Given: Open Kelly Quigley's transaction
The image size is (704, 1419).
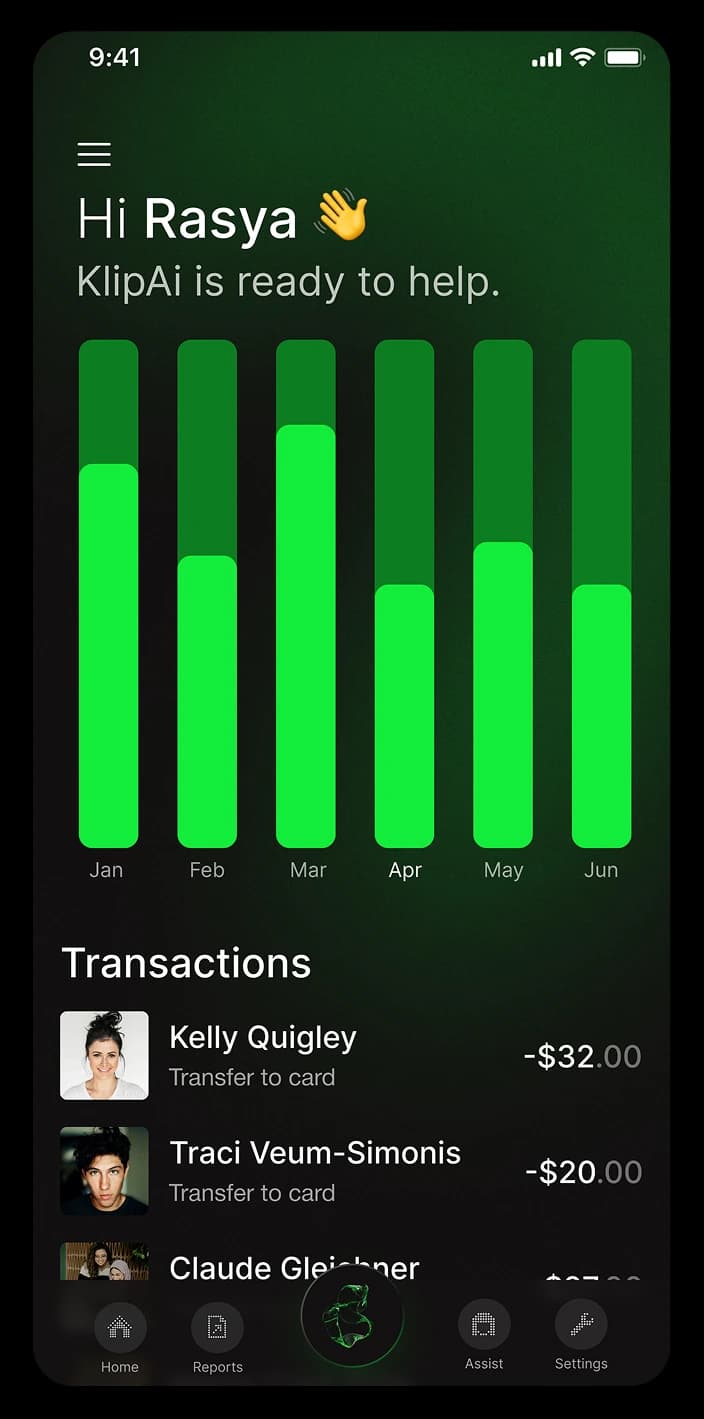Looking at the screenshot, I should point(350,1056).
